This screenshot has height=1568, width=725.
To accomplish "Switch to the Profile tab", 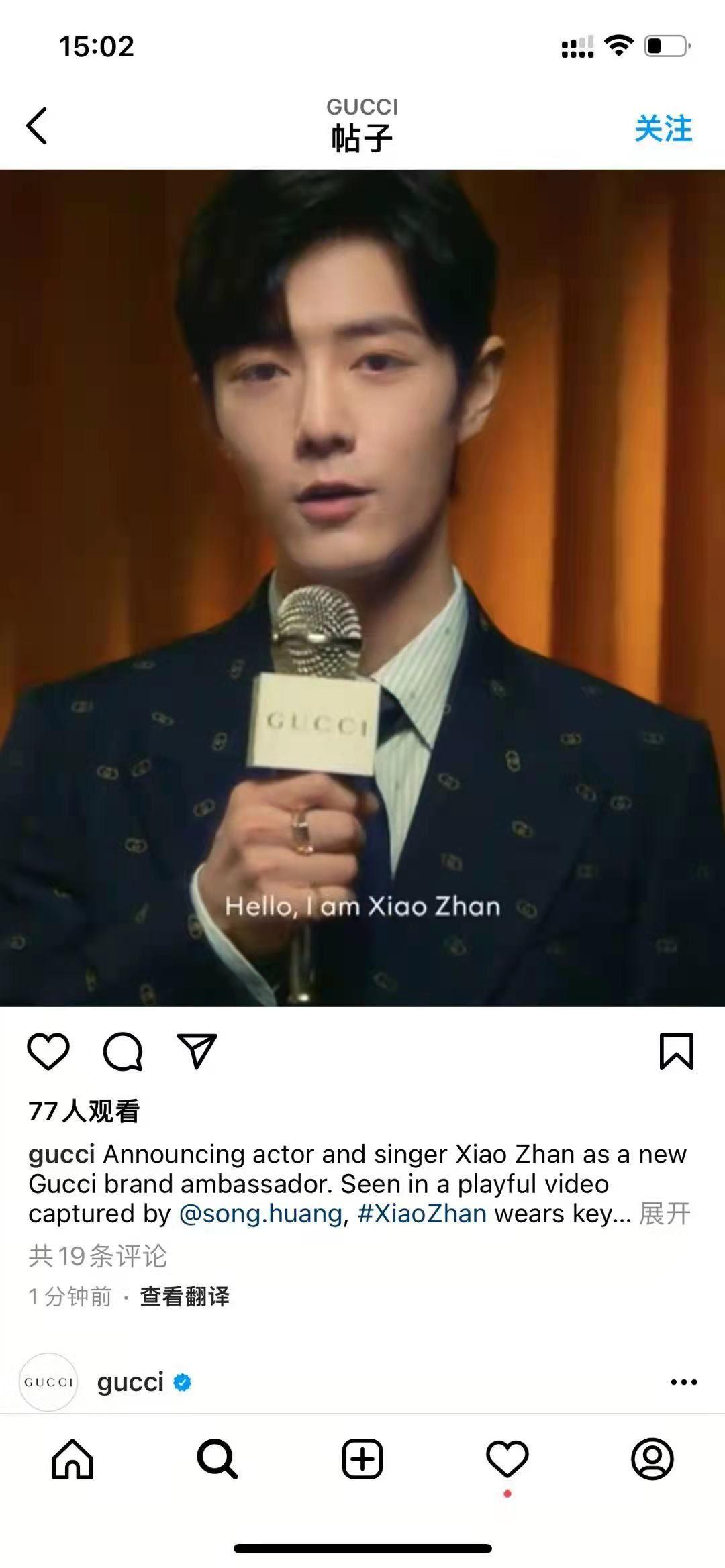I will coord(652,1459).
